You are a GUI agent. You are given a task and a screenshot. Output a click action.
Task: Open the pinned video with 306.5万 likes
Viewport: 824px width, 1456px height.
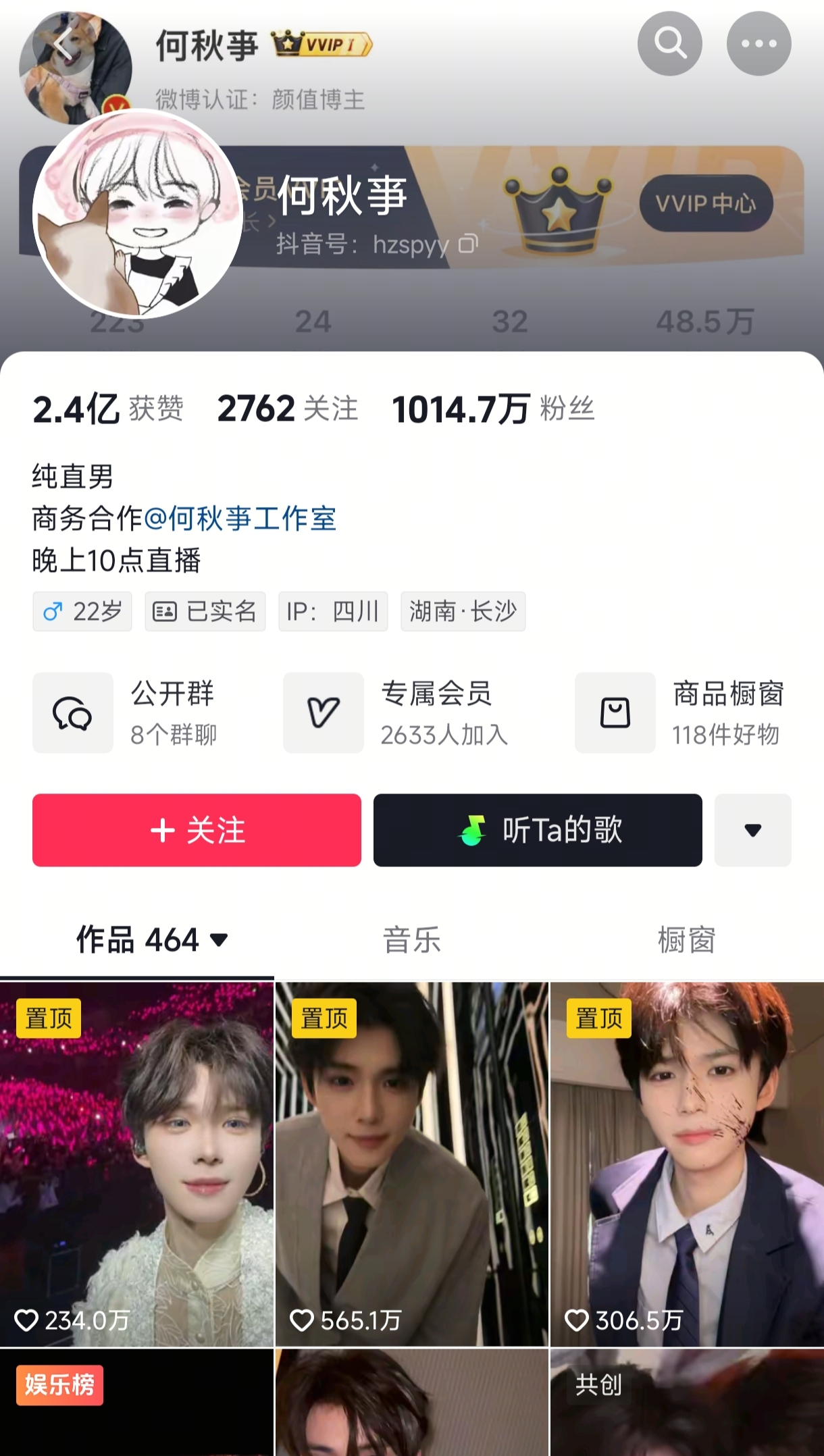click(x=687, y=1164)
